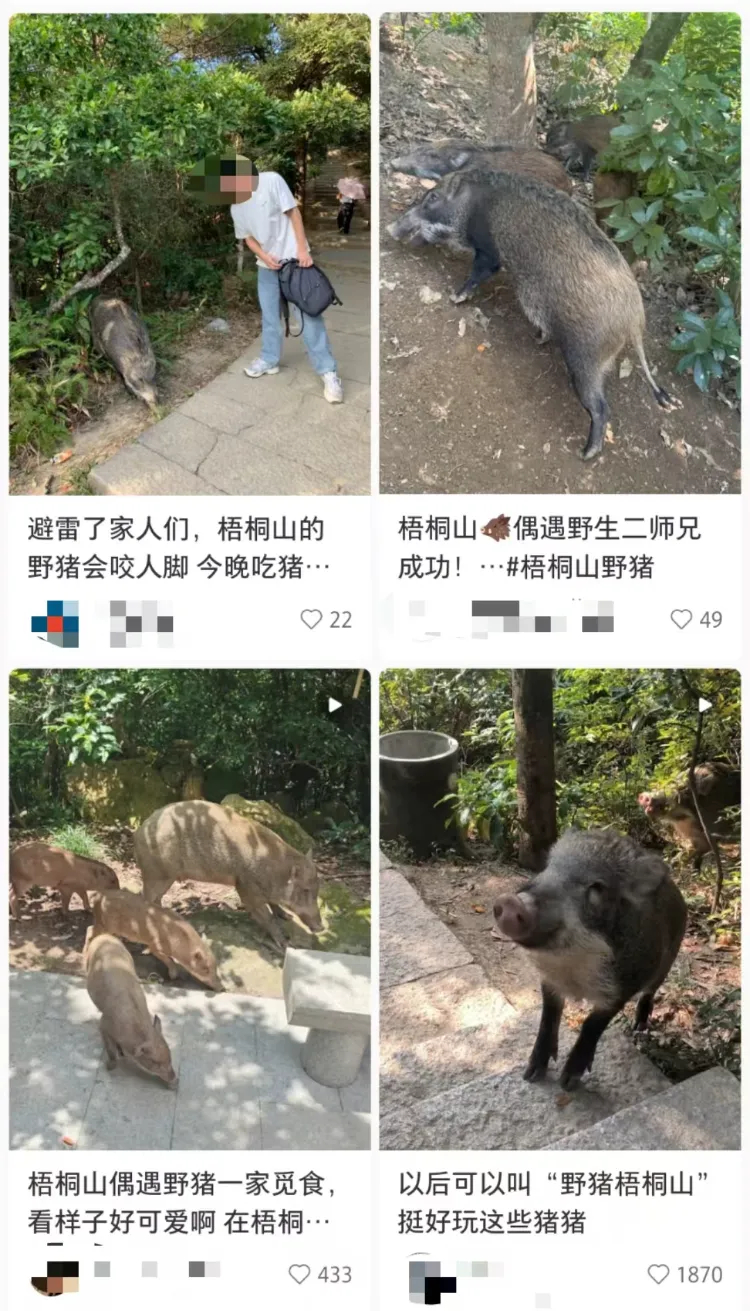Like the post with 1870 likes
This screenshot has width=750, height=1311.
point(658,1274)
